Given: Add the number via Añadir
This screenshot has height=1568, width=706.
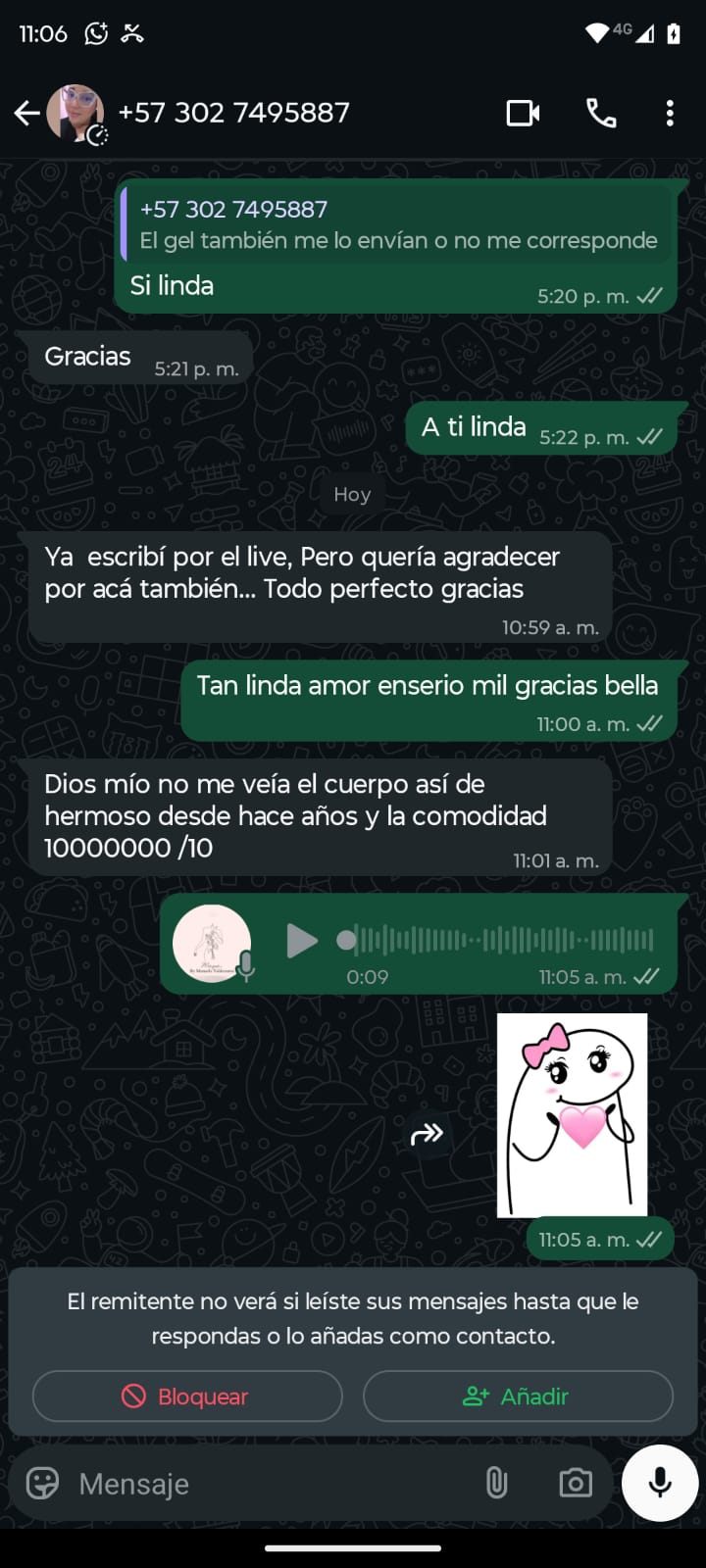Looking at the screenshot, I should click(518, 1396).
